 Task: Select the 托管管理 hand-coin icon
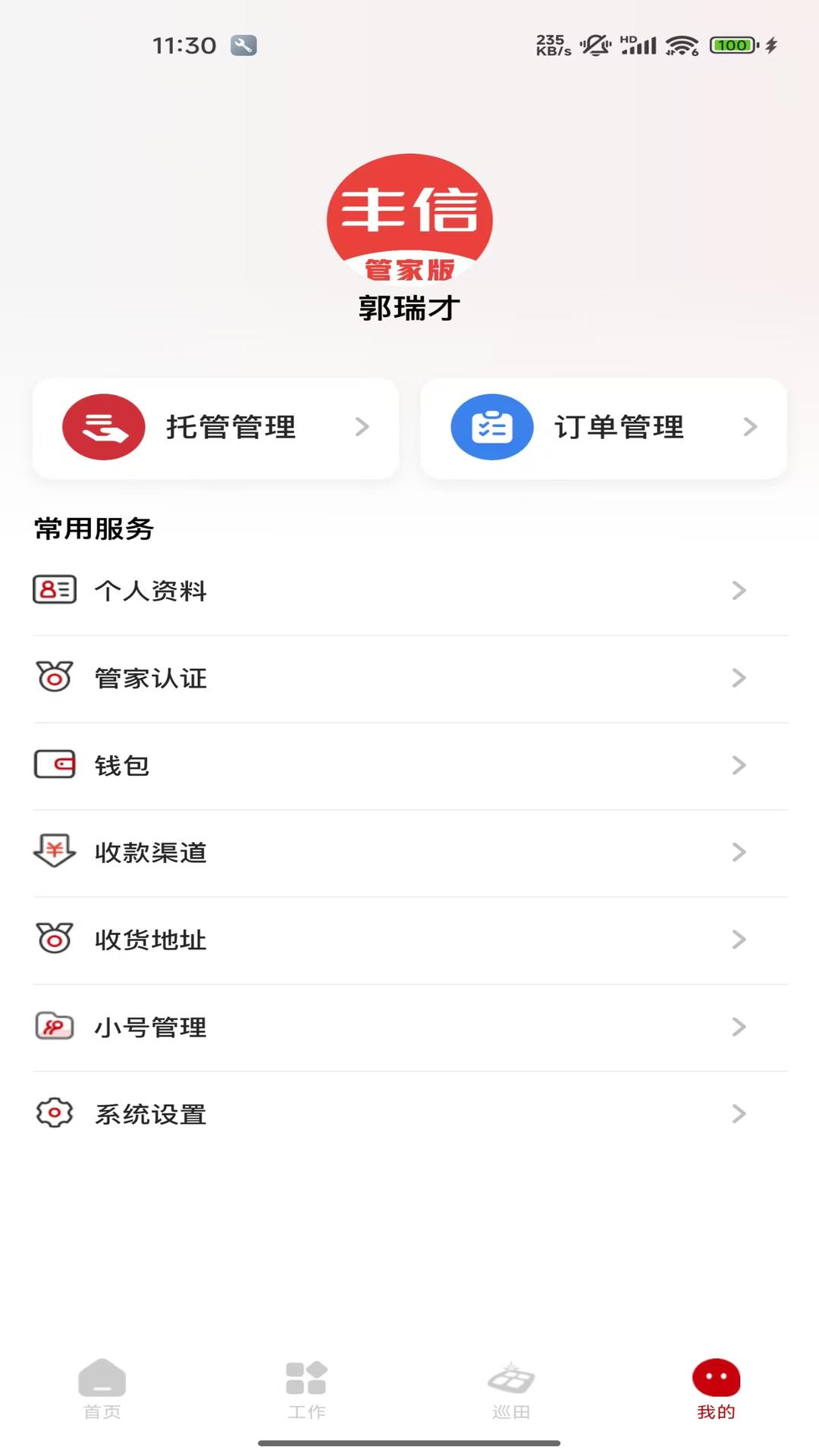tap(104, 427)
